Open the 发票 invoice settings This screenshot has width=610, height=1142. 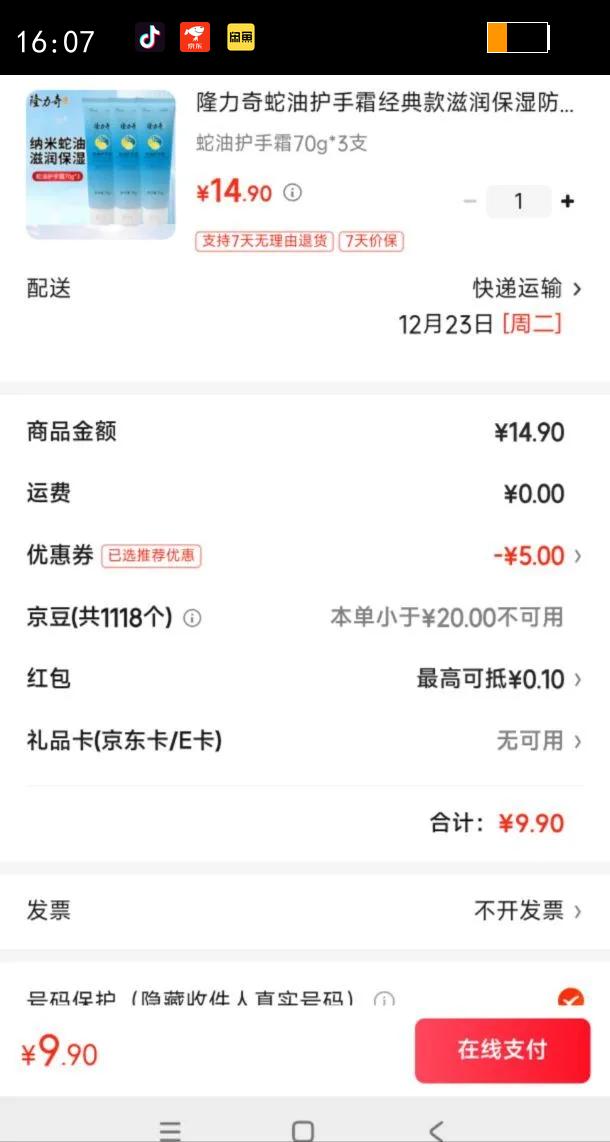tap(527, 911)
